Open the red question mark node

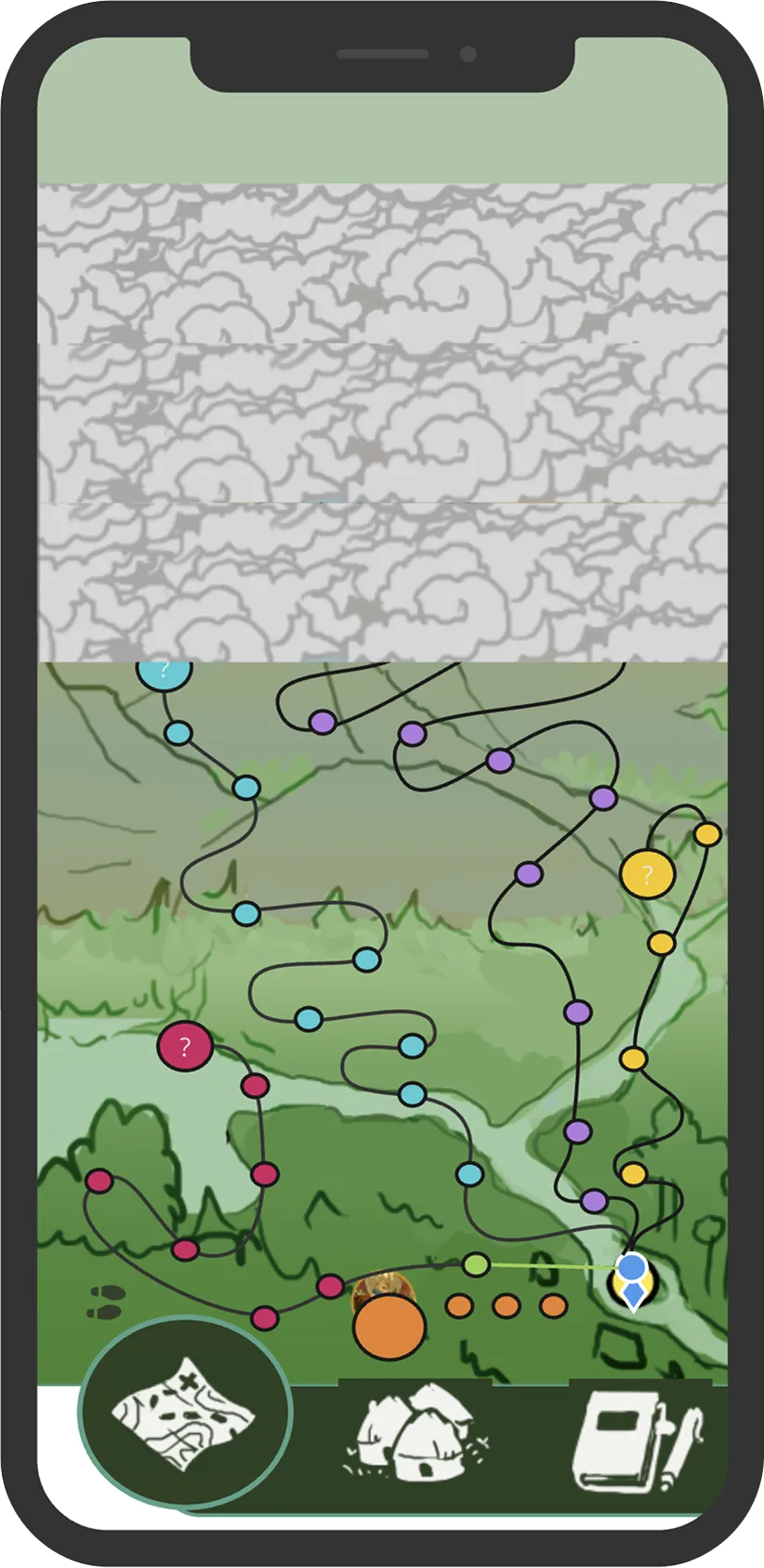[x=185, y=1047]
